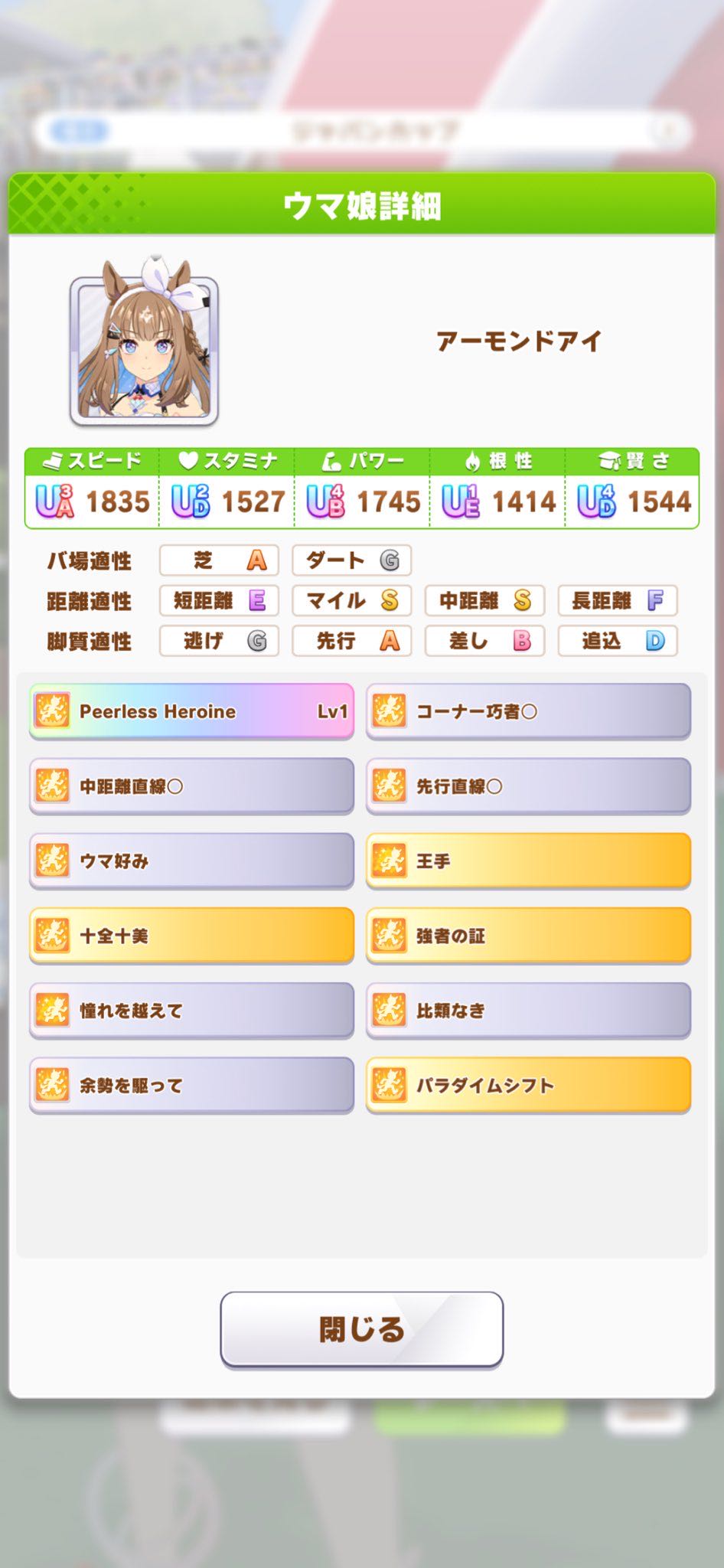Tap the ウマ好み skill

point(191,861)
